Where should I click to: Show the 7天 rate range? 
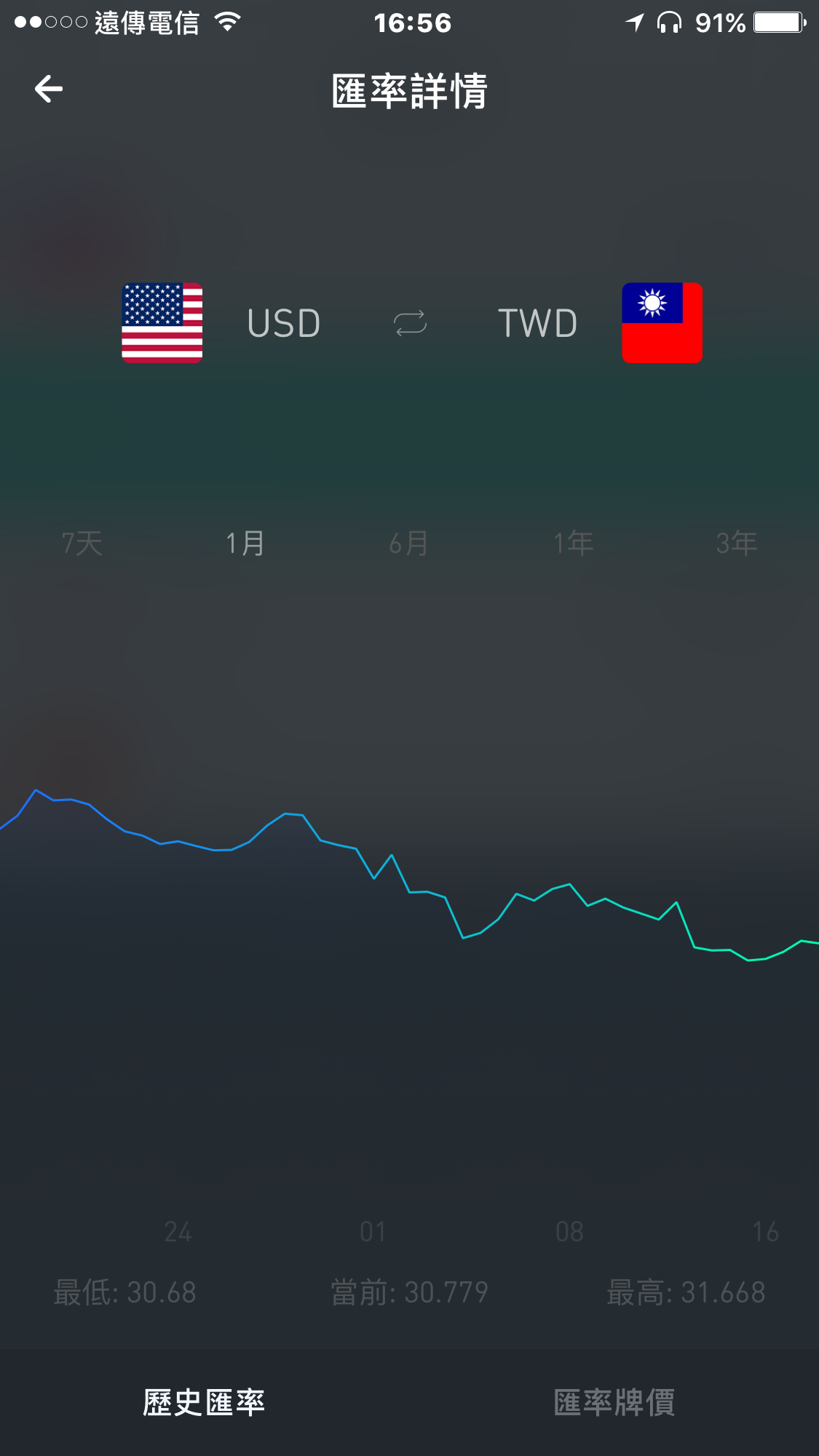point(82,544)
